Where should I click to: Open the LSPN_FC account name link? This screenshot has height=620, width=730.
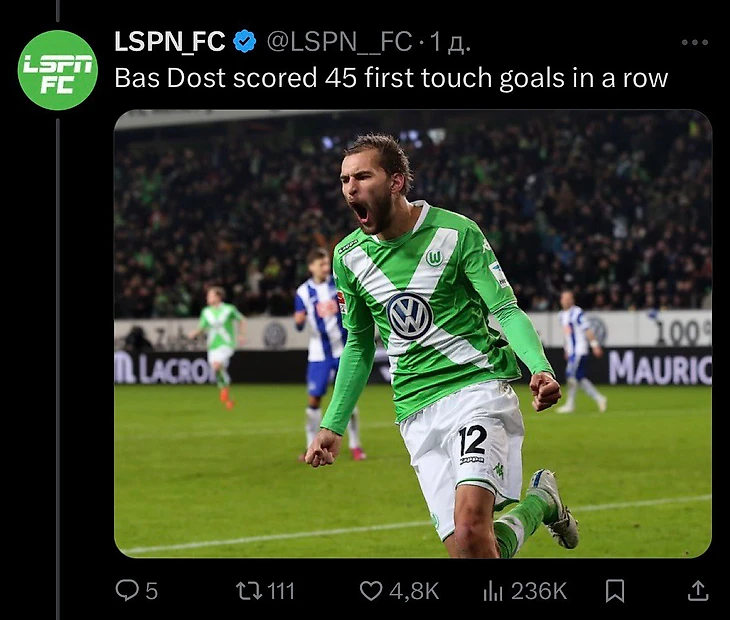pyautogui.click(x=171, y=42)
